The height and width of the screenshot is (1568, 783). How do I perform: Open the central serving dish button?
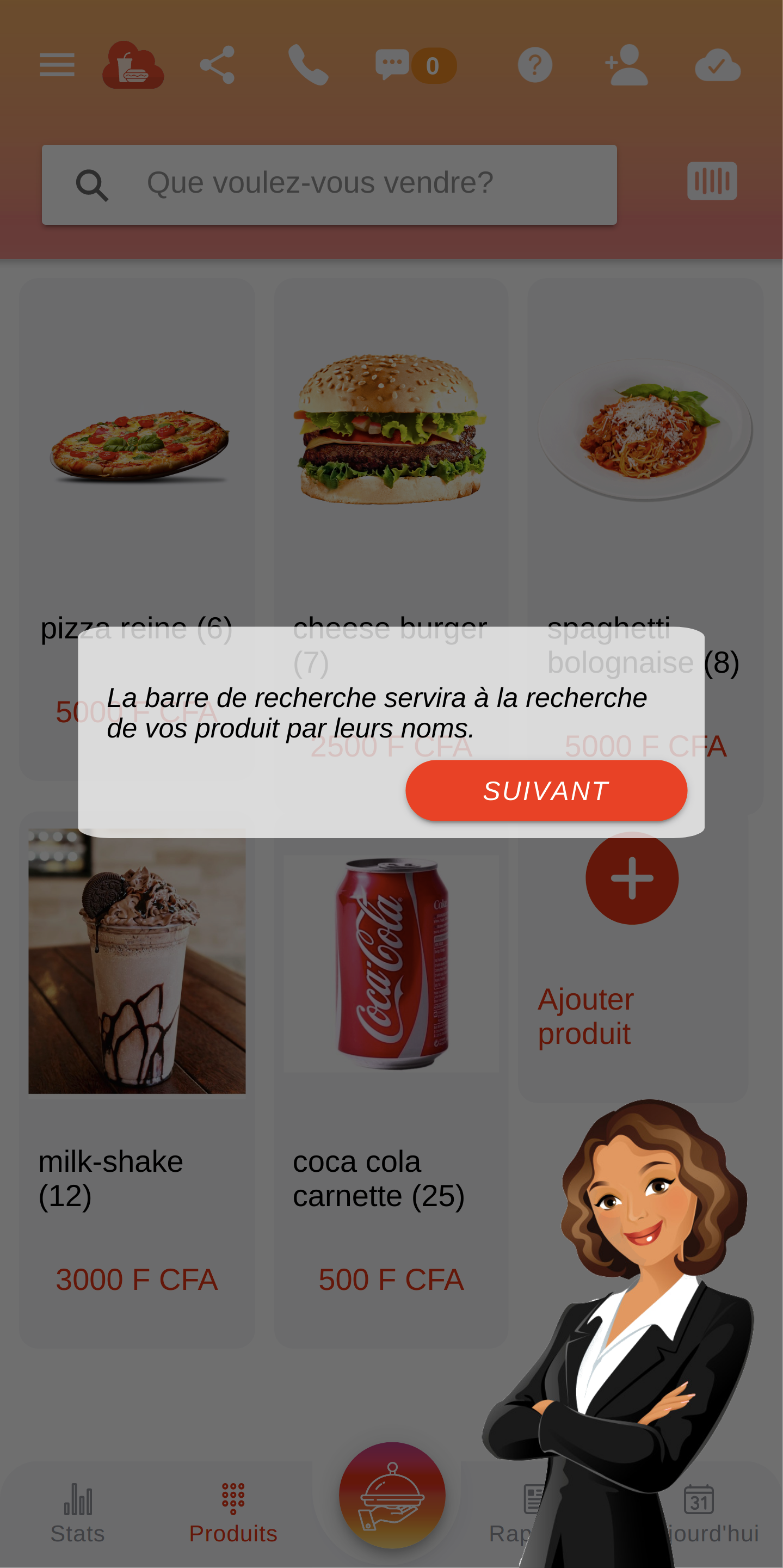pos(392,1495)
